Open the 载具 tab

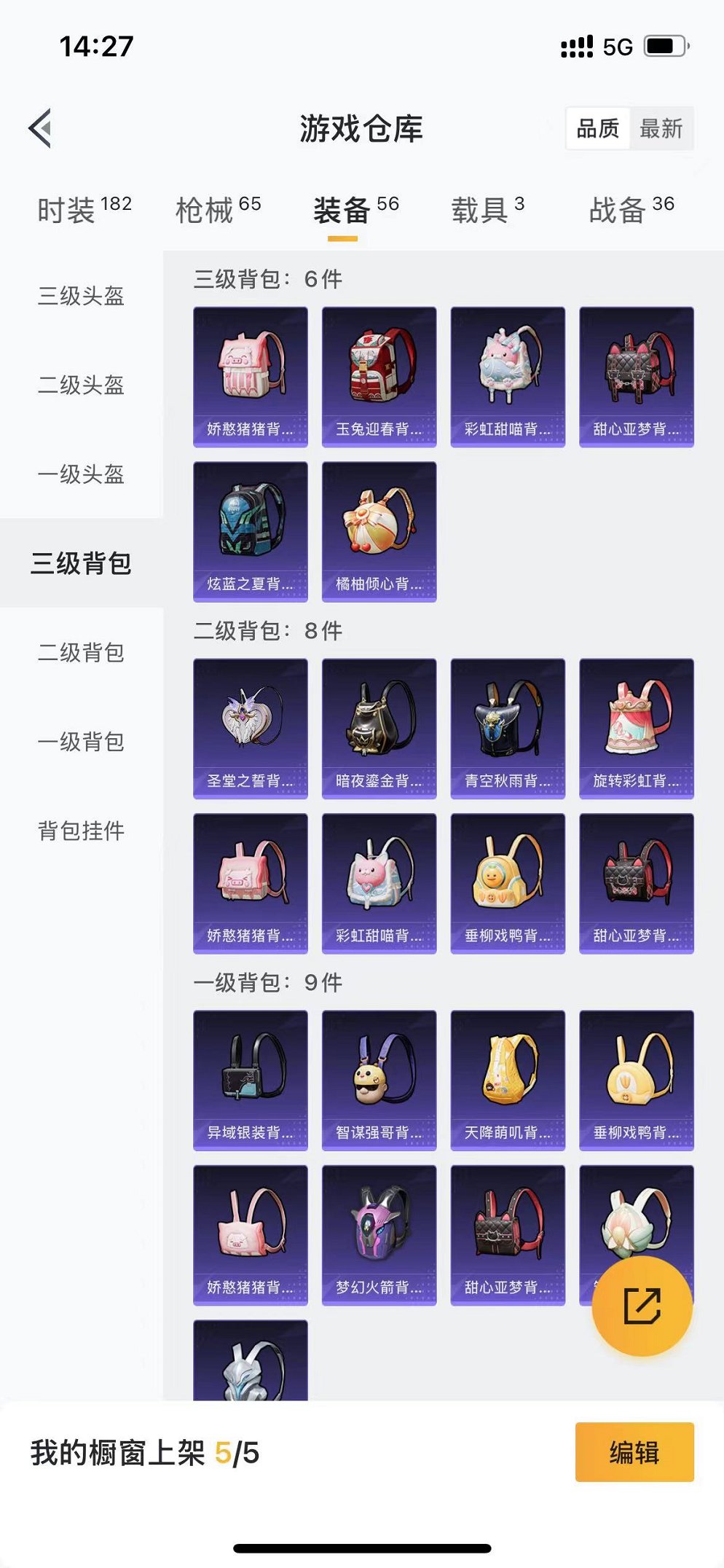click(487, 210)
